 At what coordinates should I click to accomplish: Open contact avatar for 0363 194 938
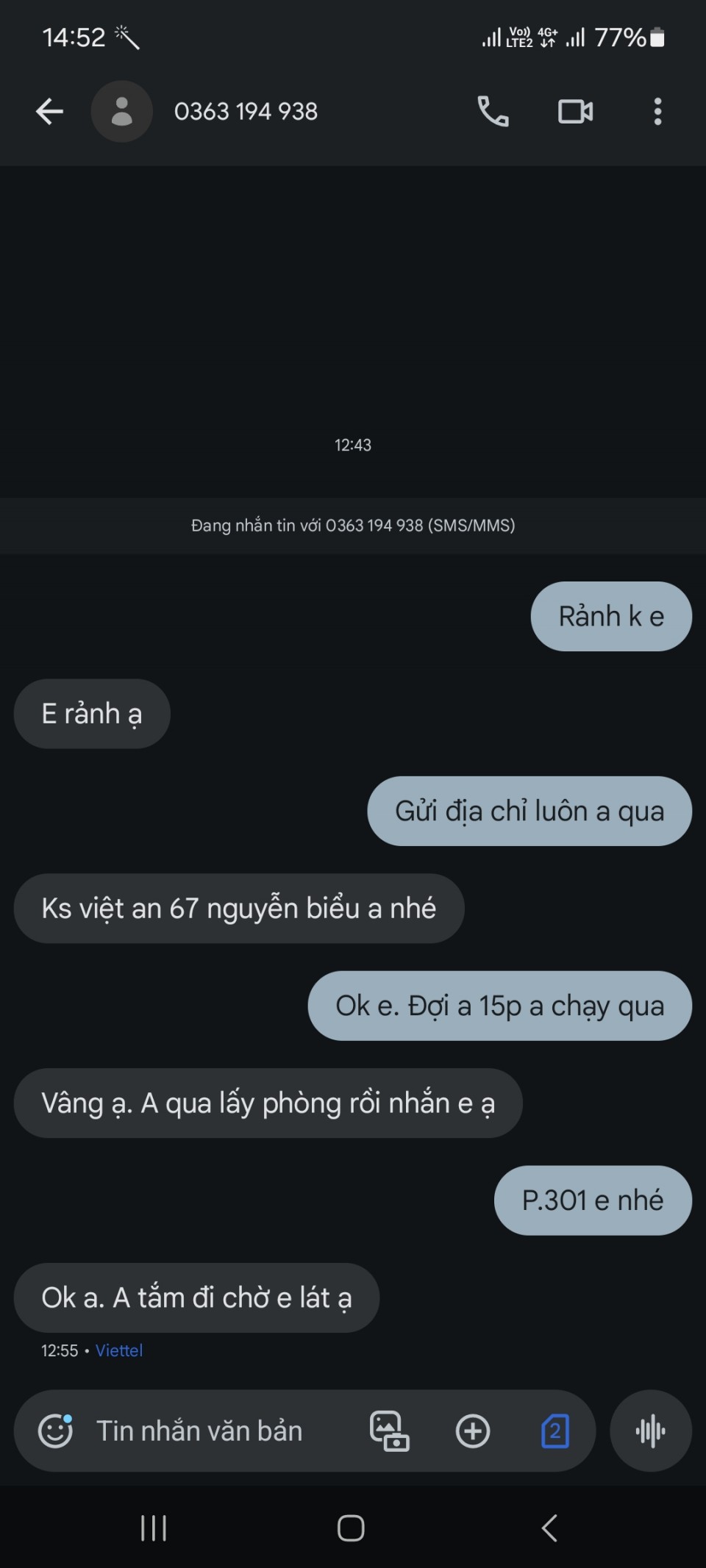tap(121, 112)
